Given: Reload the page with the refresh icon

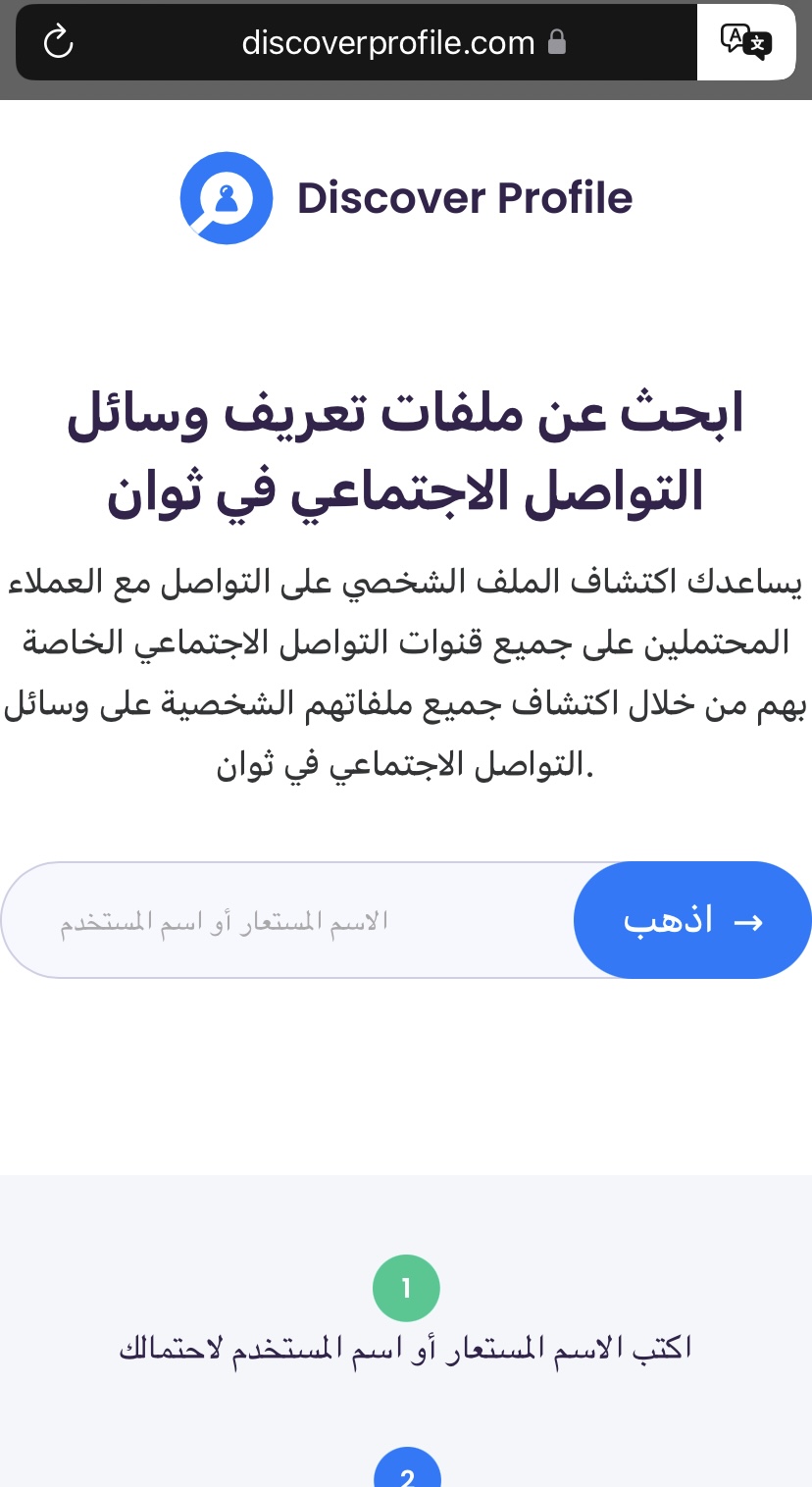Looking at the screenshot, I should click(59, 42).
